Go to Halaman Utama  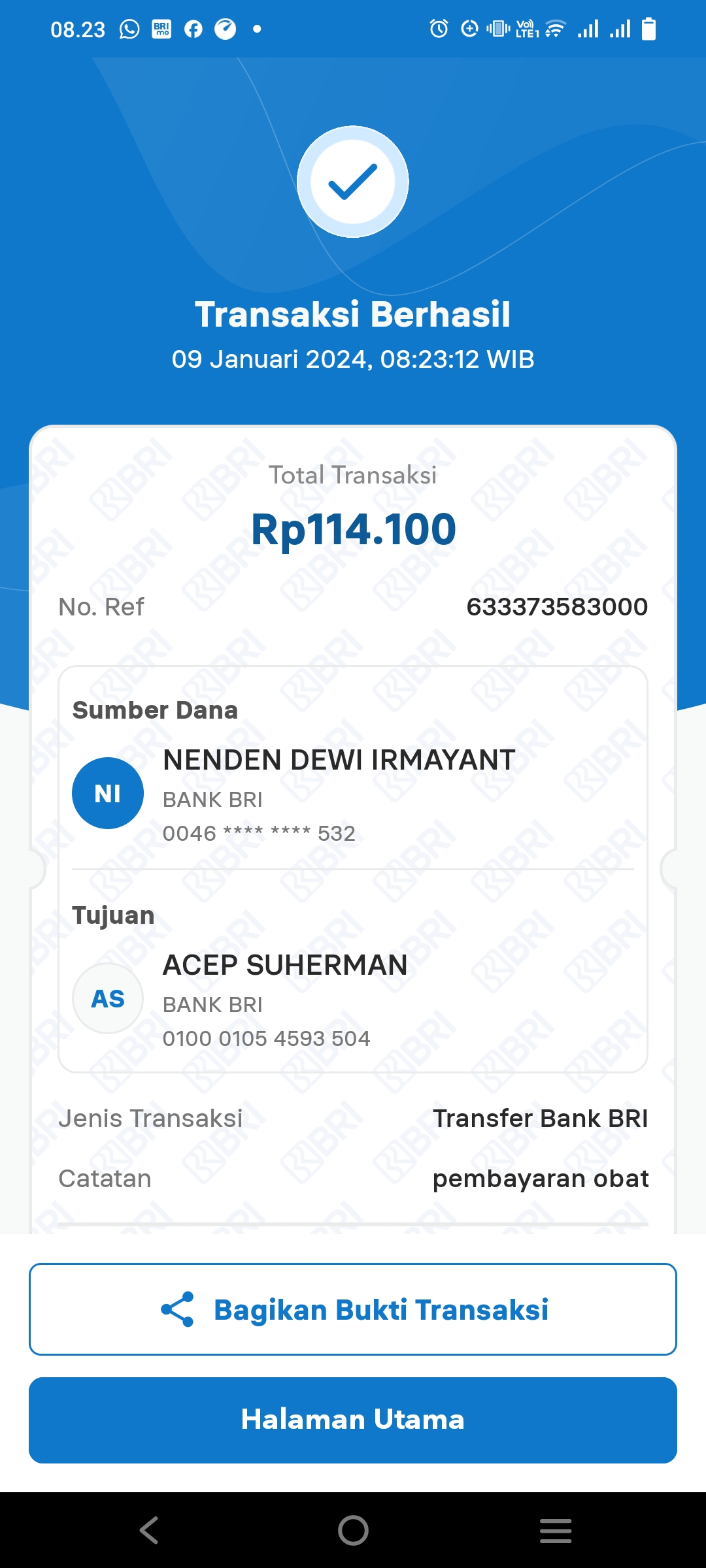click(353, 1420)
